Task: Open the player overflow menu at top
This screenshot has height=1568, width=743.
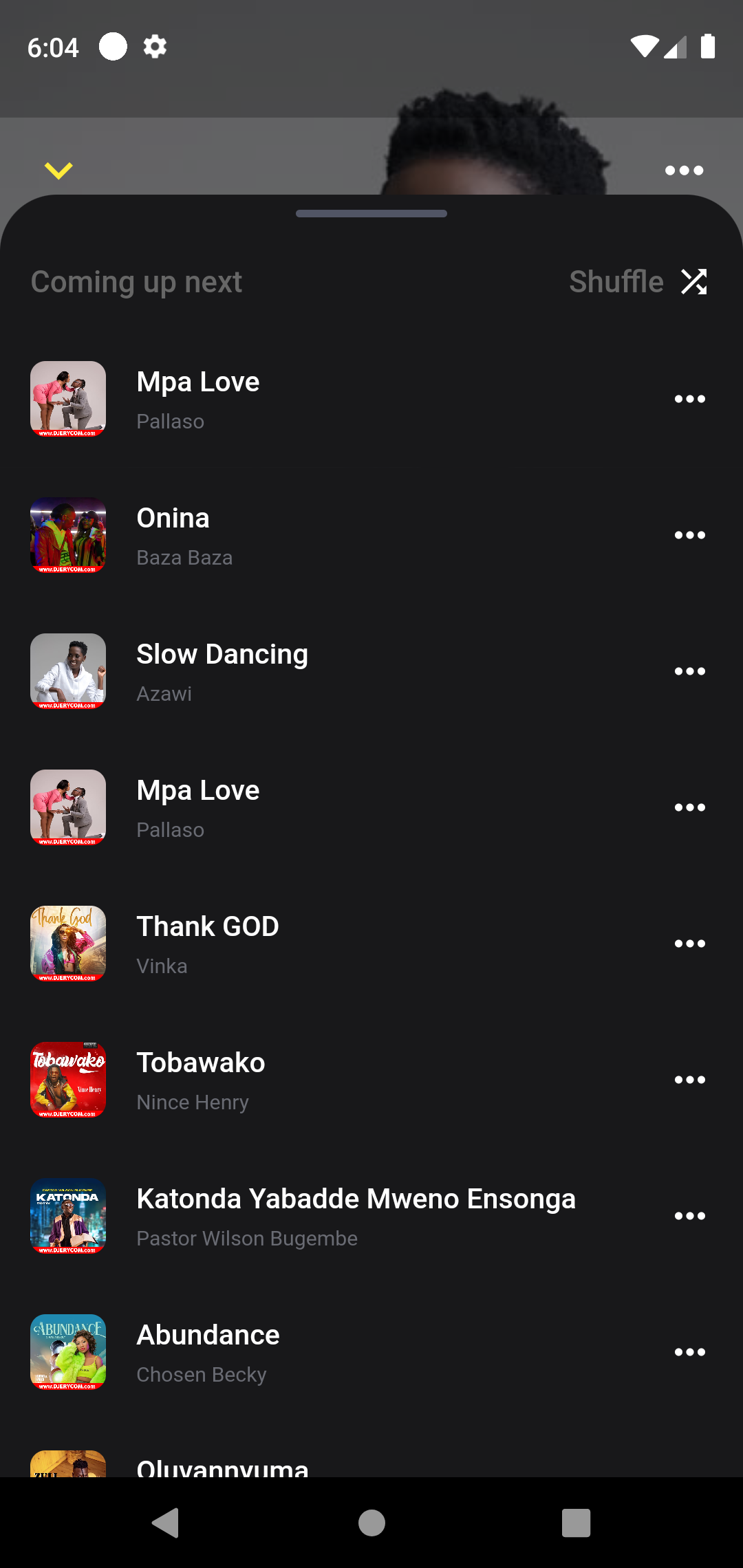Action: [684, 170]
